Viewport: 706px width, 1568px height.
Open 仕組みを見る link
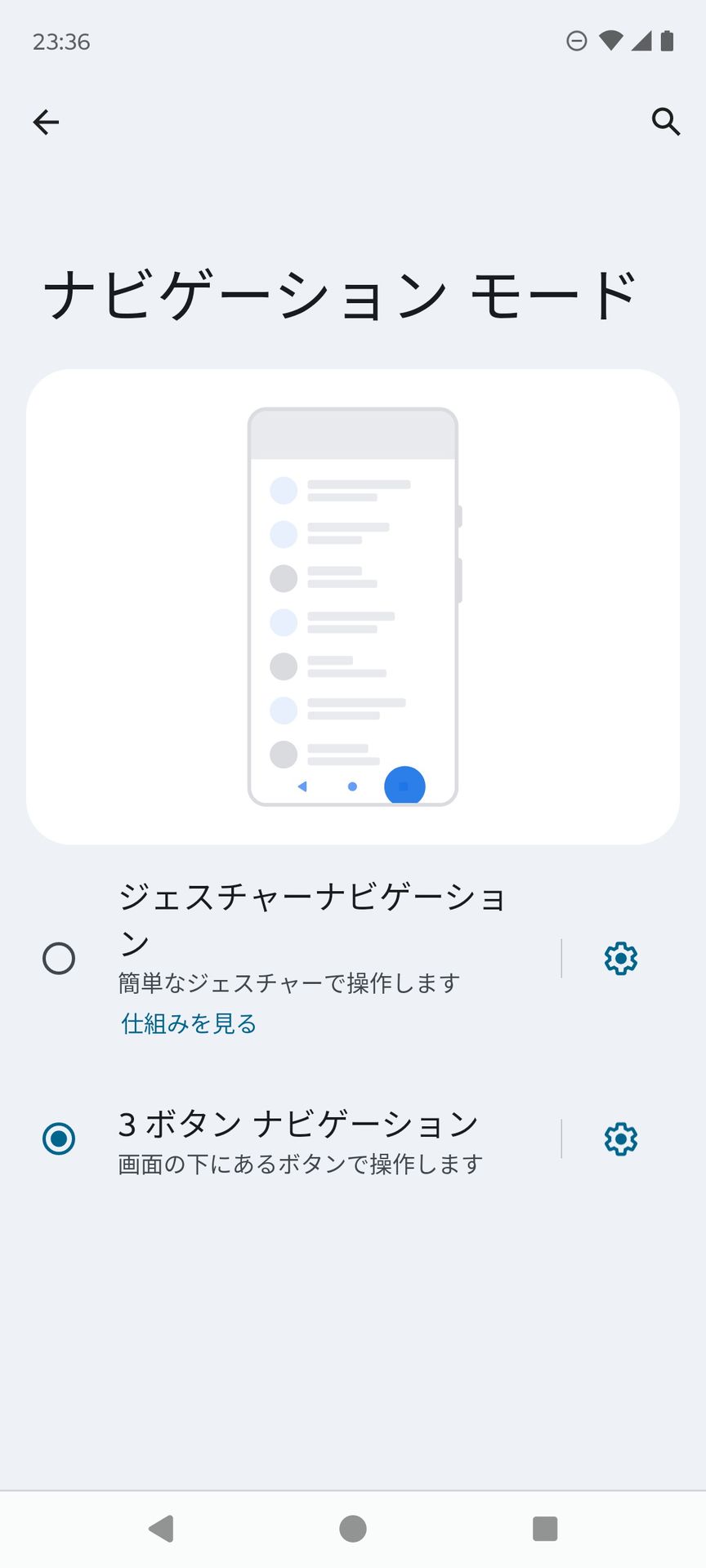(187, 1022)
